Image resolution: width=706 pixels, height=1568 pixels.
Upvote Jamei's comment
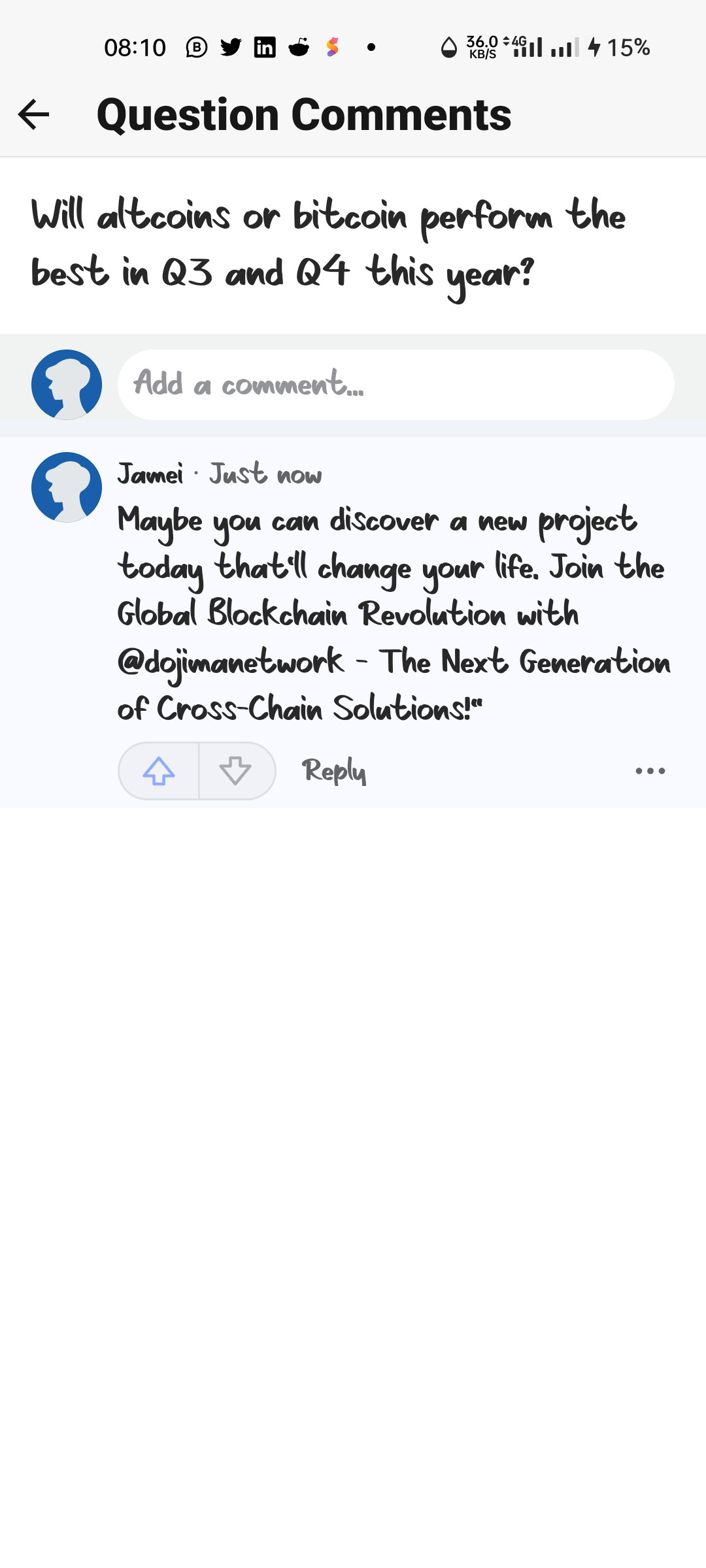tap(159, 771)
